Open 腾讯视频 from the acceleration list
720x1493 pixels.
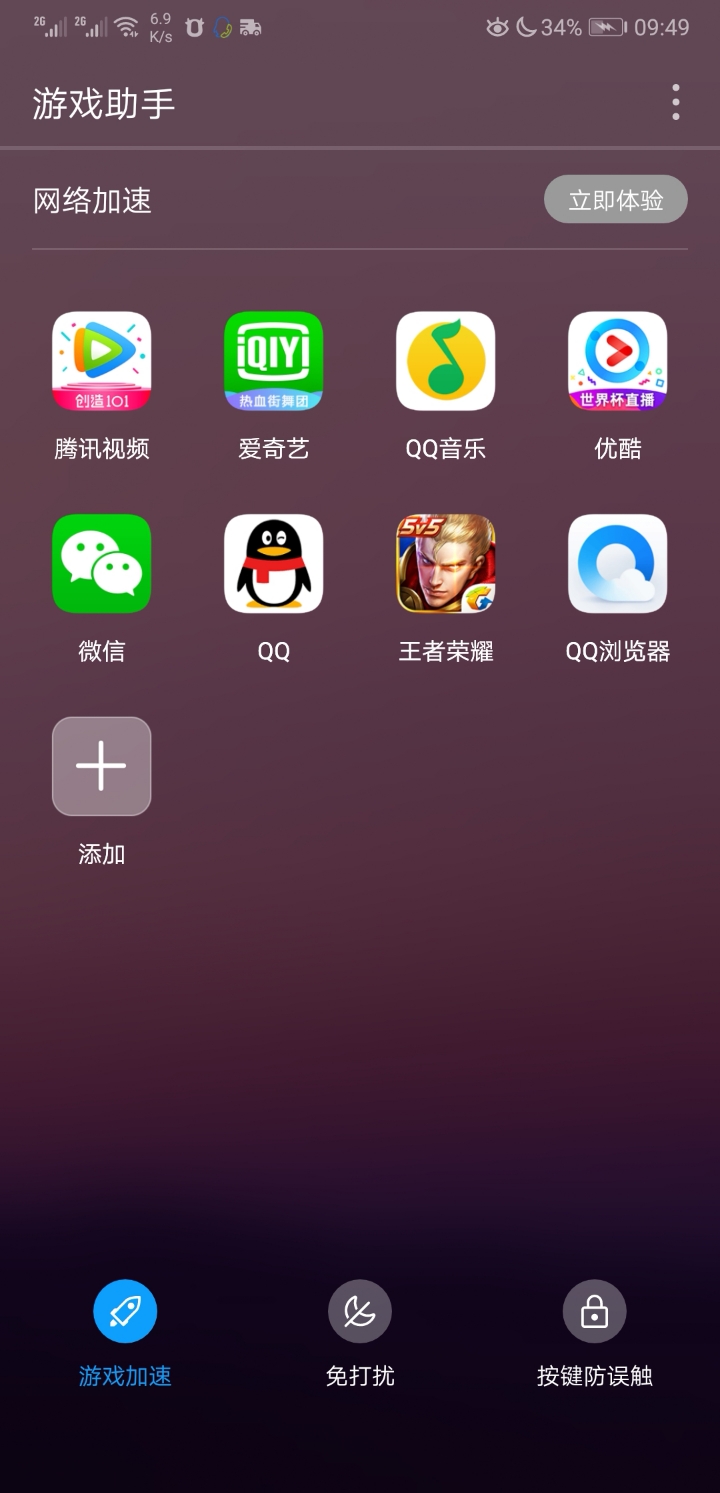tap(101, 361)
